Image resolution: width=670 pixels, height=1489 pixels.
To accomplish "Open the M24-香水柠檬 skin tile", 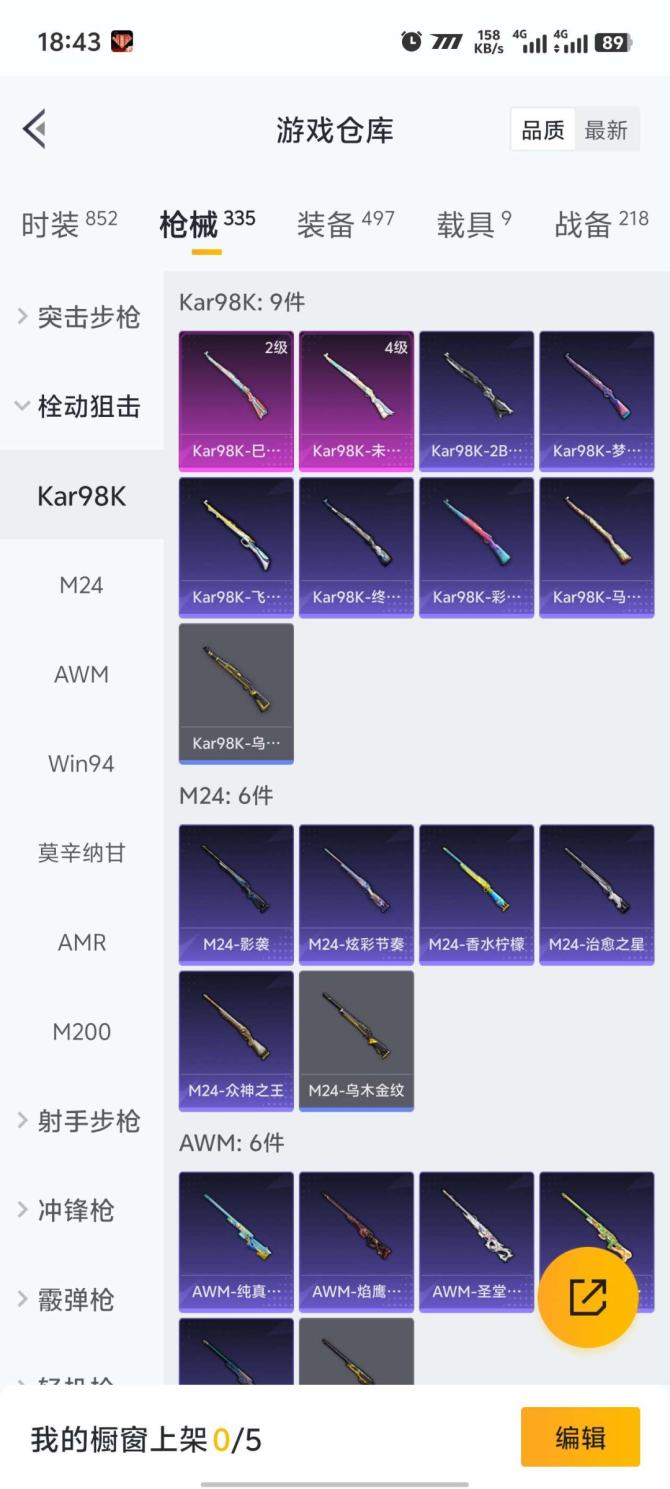I will coord(476,894).
